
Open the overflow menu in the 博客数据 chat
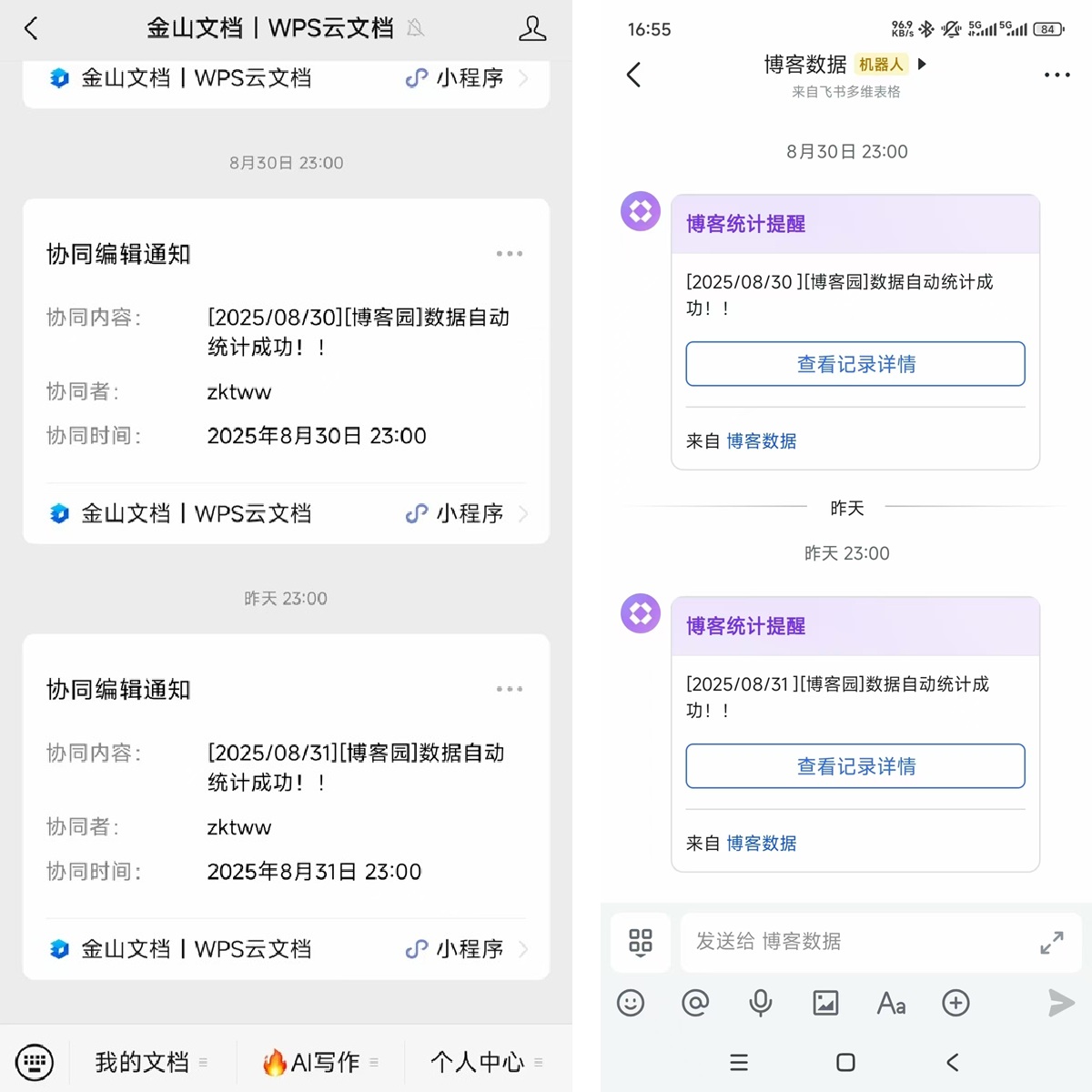click(x=1057, y=75)
